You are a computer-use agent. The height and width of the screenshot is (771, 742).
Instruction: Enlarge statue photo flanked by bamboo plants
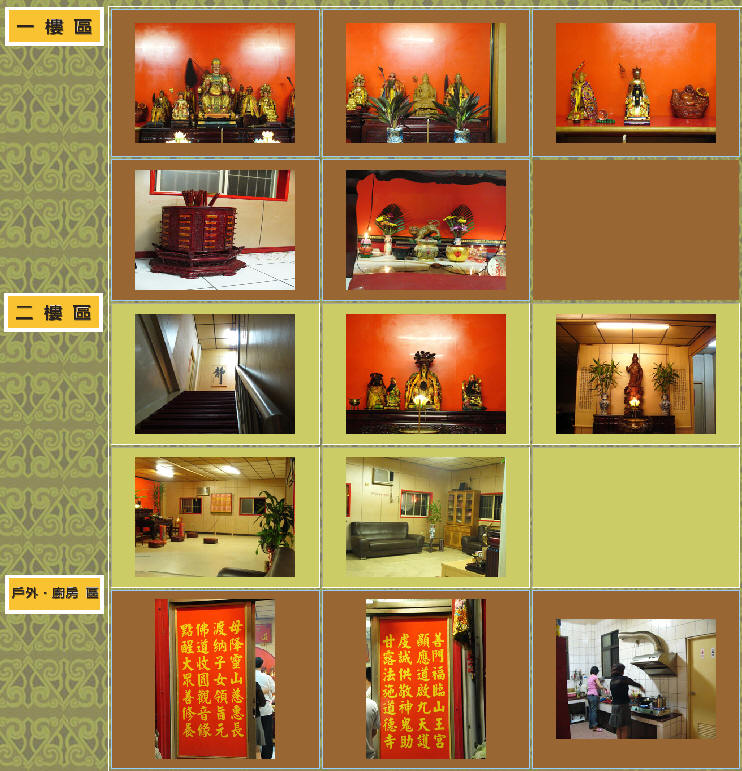(x=636, y=374)
